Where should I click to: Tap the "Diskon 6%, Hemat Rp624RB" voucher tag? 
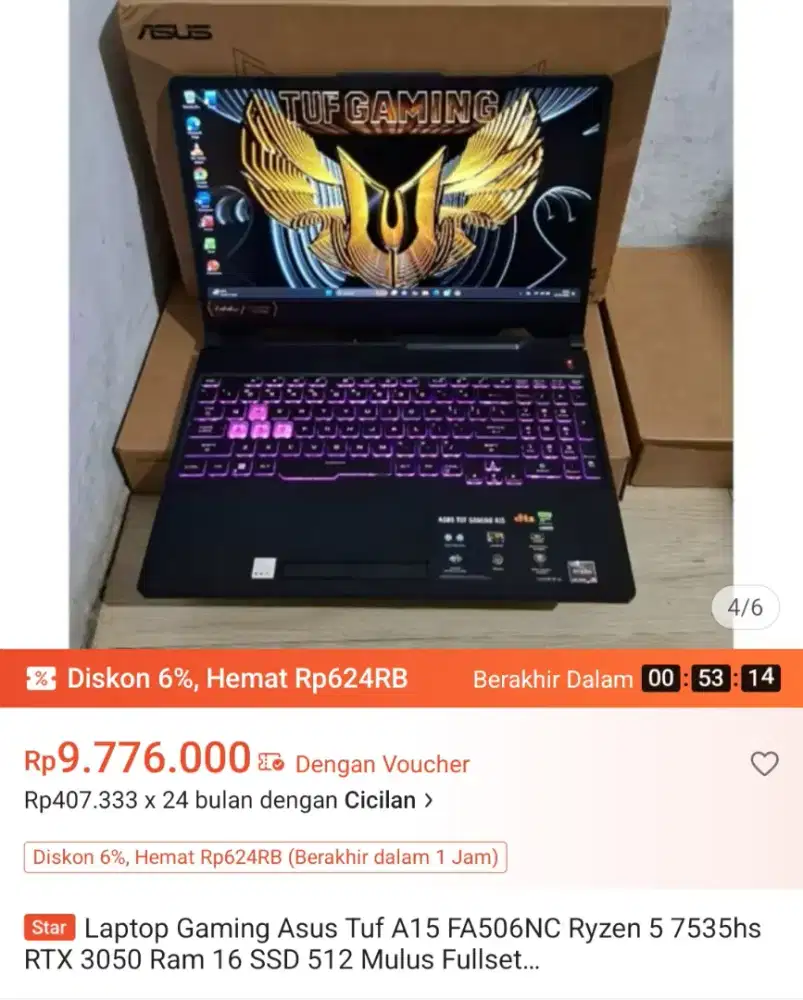tap(267, 857)
